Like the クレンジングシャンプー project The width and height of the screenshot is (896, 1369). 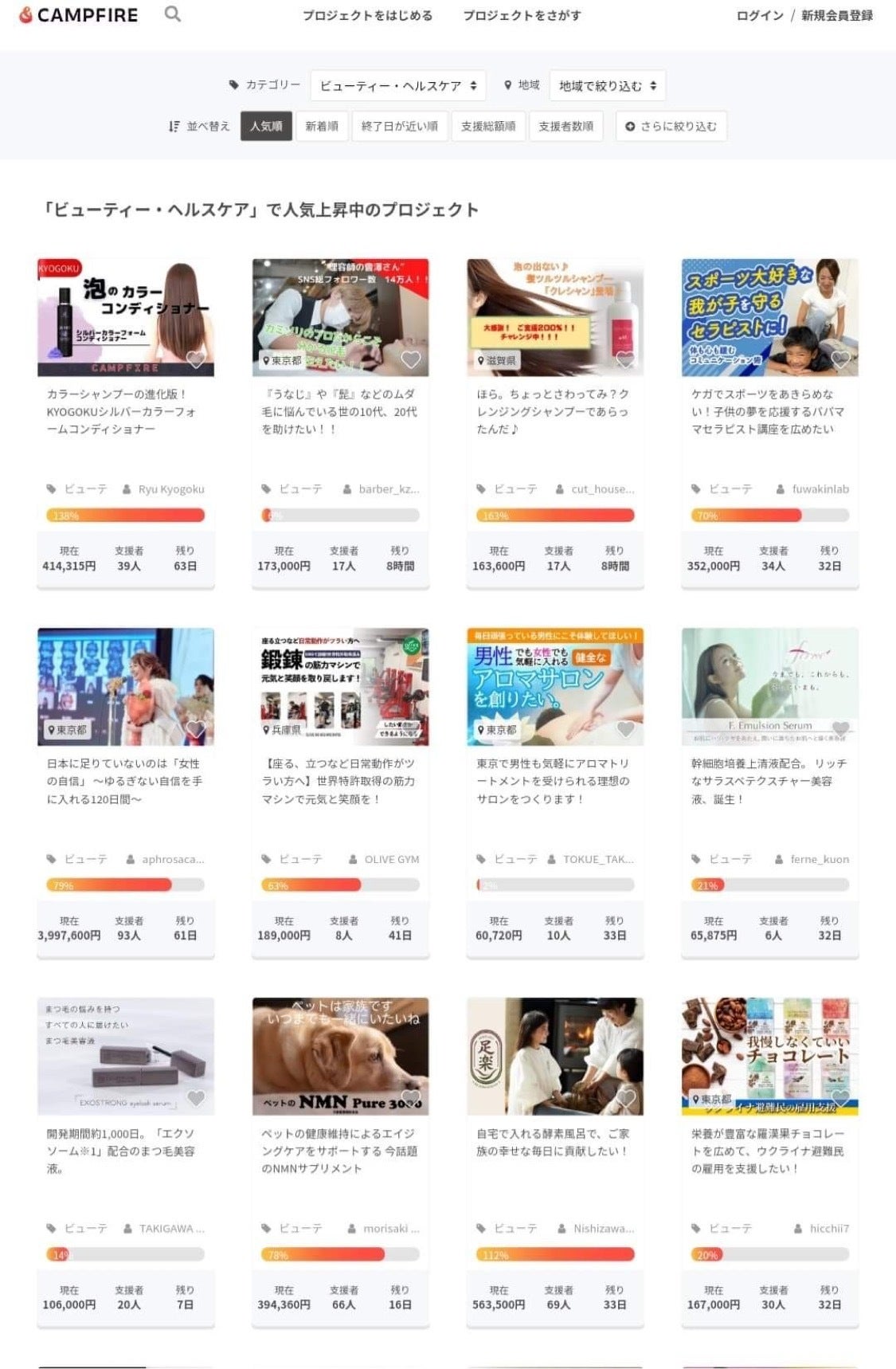625,359
